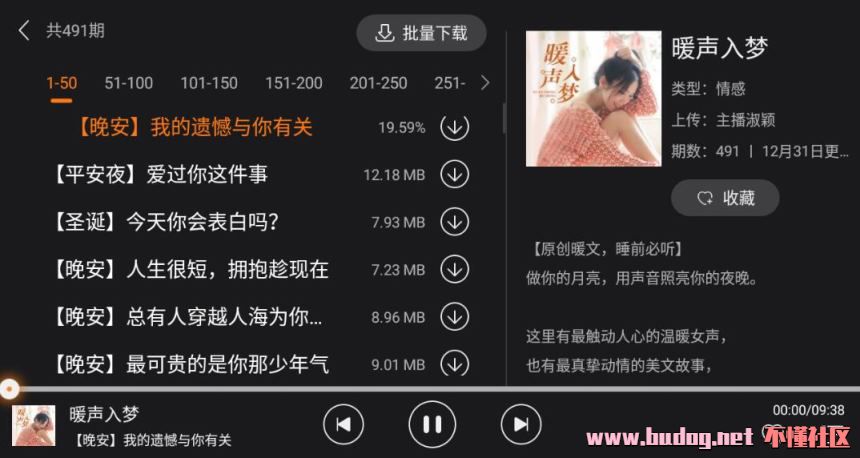Play 【平安夜】爱过你这件事
Viewport: 860px width, 458px height.
point(160,175)
